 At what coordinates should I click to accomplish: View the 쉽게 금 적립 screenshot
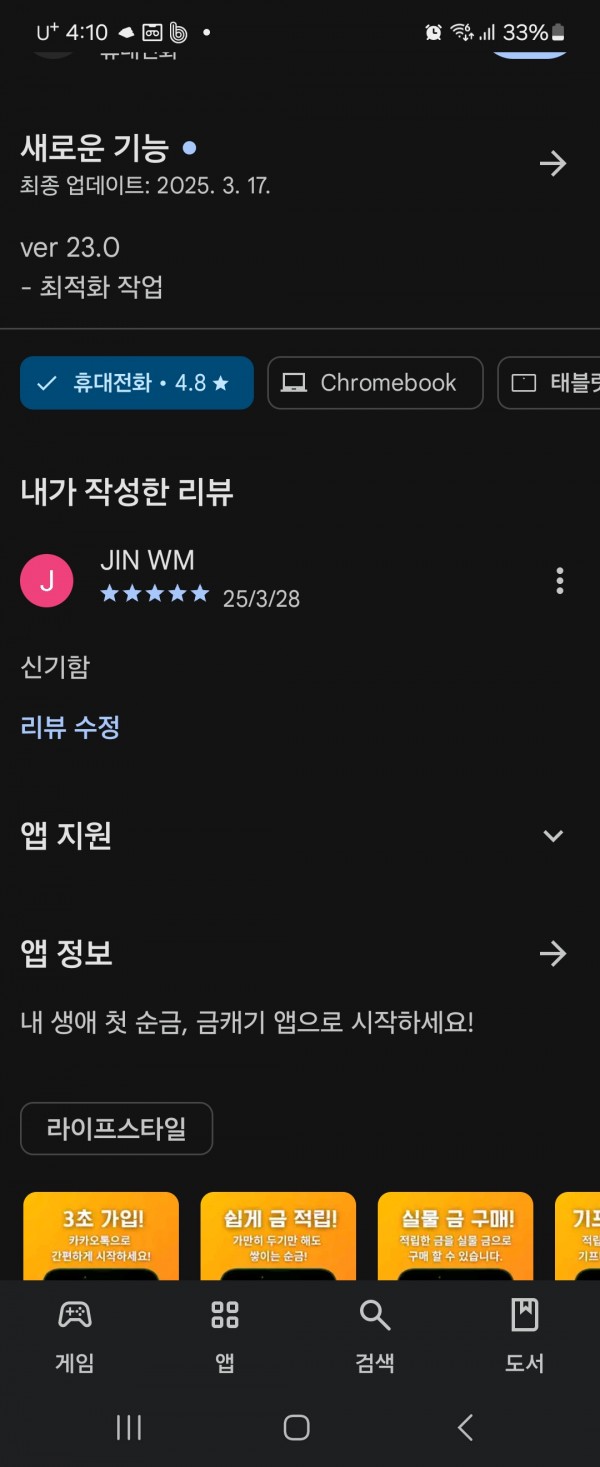[278, 1236]
